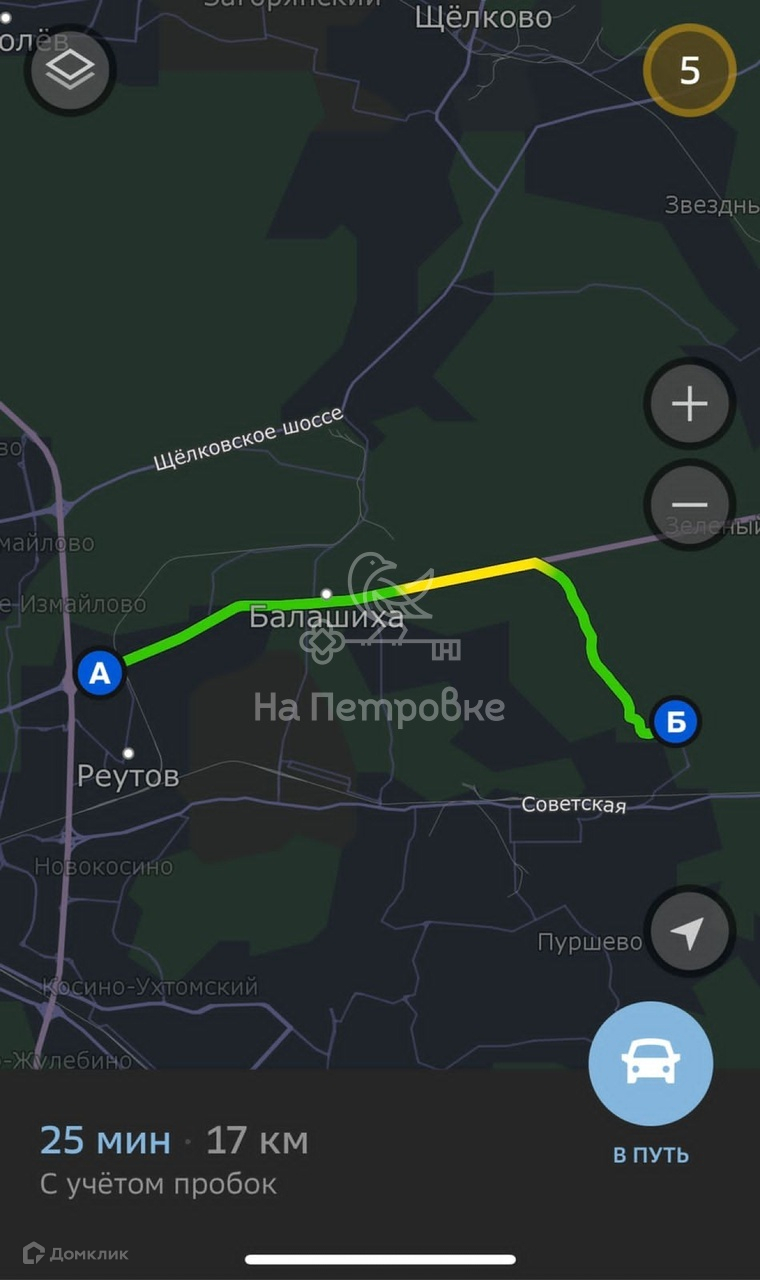Select the destination point Б marker

pyautogui.click(x=676, y=722)
